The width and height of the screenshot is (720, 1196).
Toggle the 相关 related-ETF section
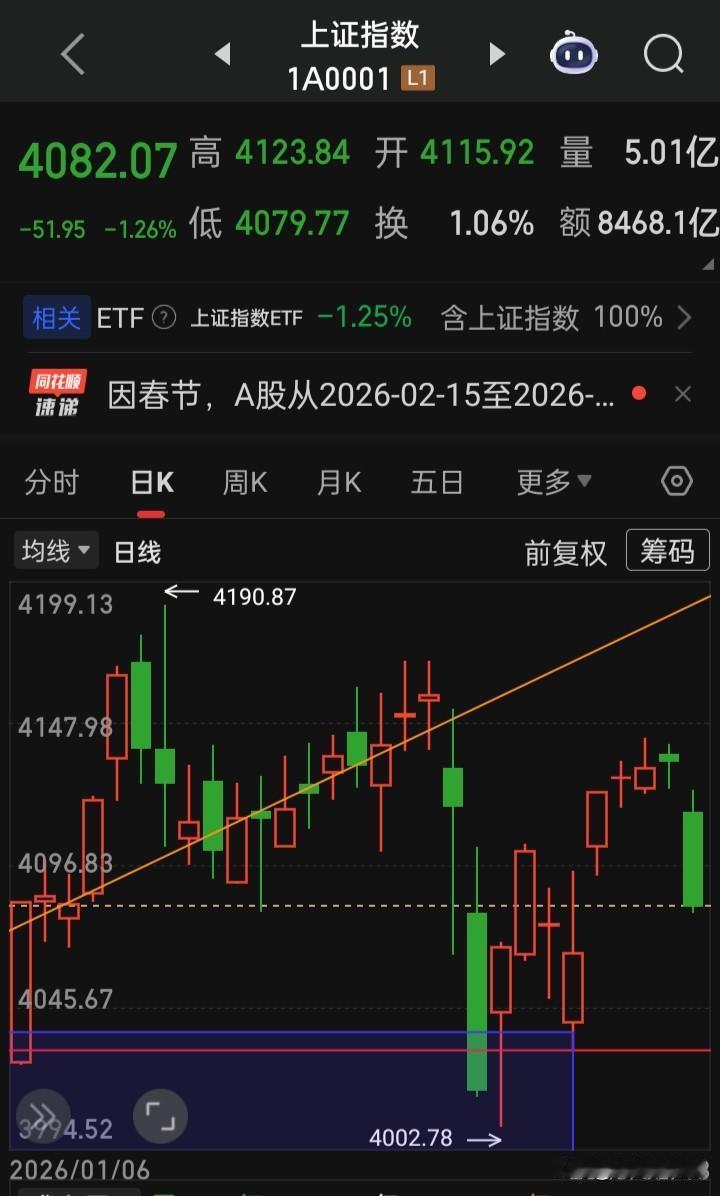(48, 317)
